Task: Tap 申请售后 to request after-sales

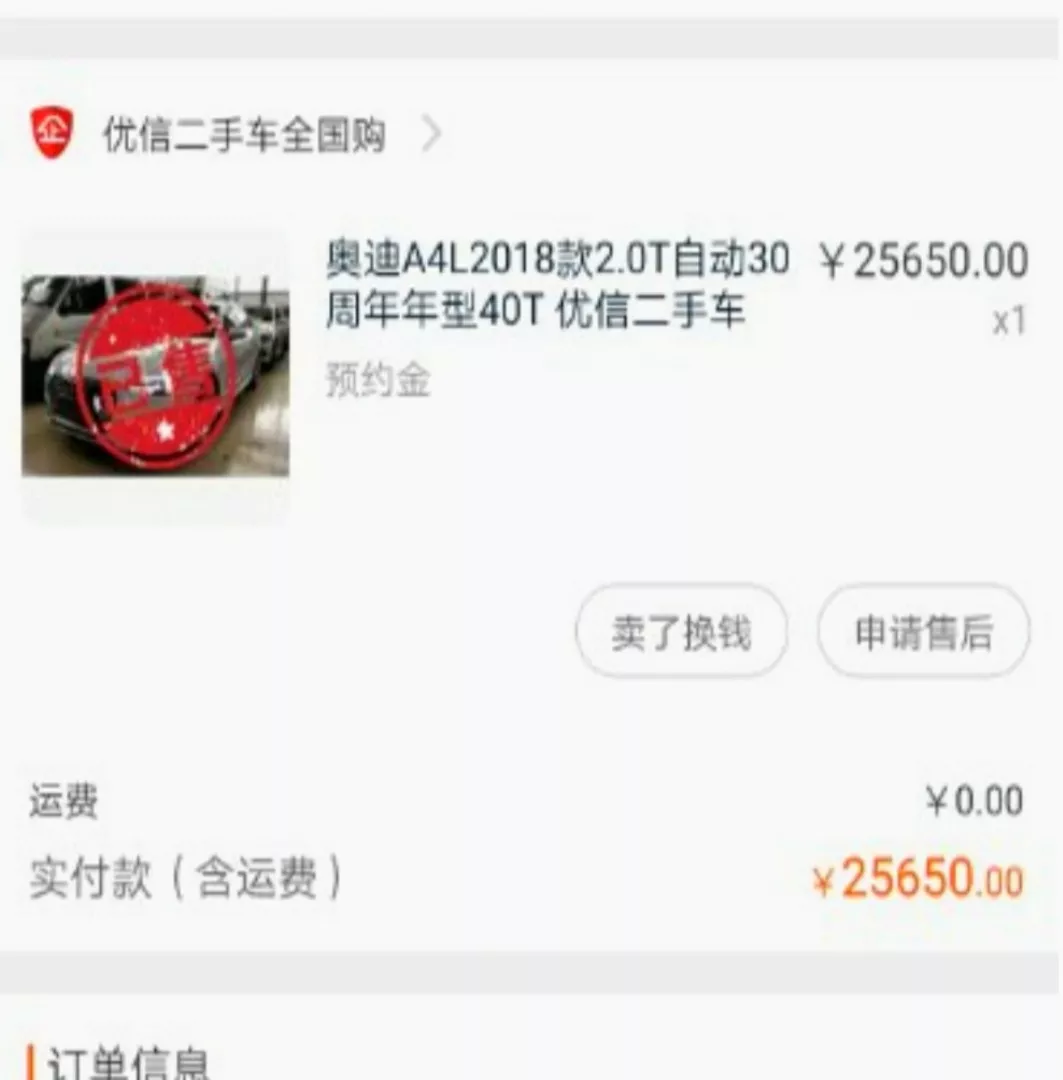Action: (923, 633)
